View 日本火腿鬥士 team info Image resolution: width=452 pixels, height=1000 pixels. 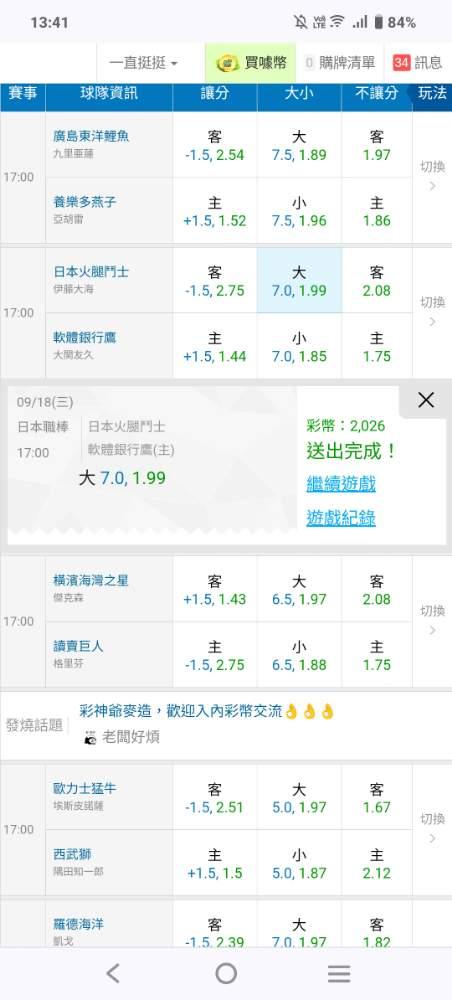point(91,272)
